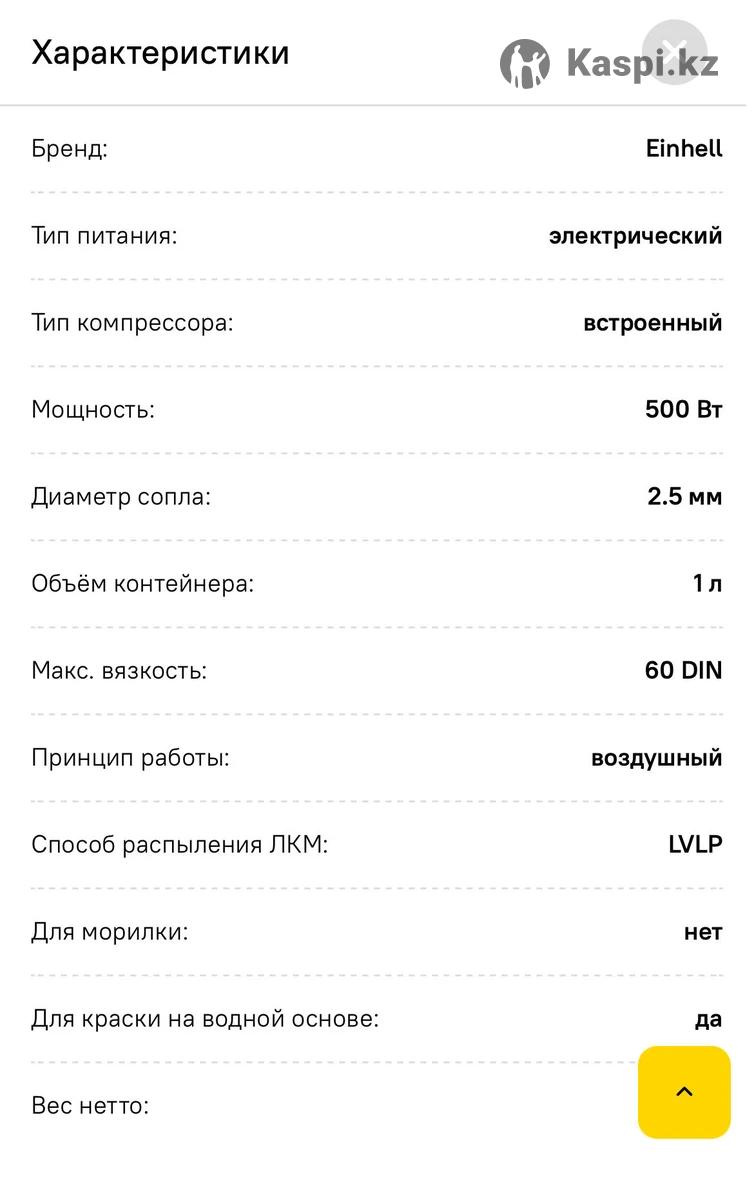Tap the yellow scroll-to-top arrow button
This screenshot has height=1200, width=754.
pos(684,1092)
